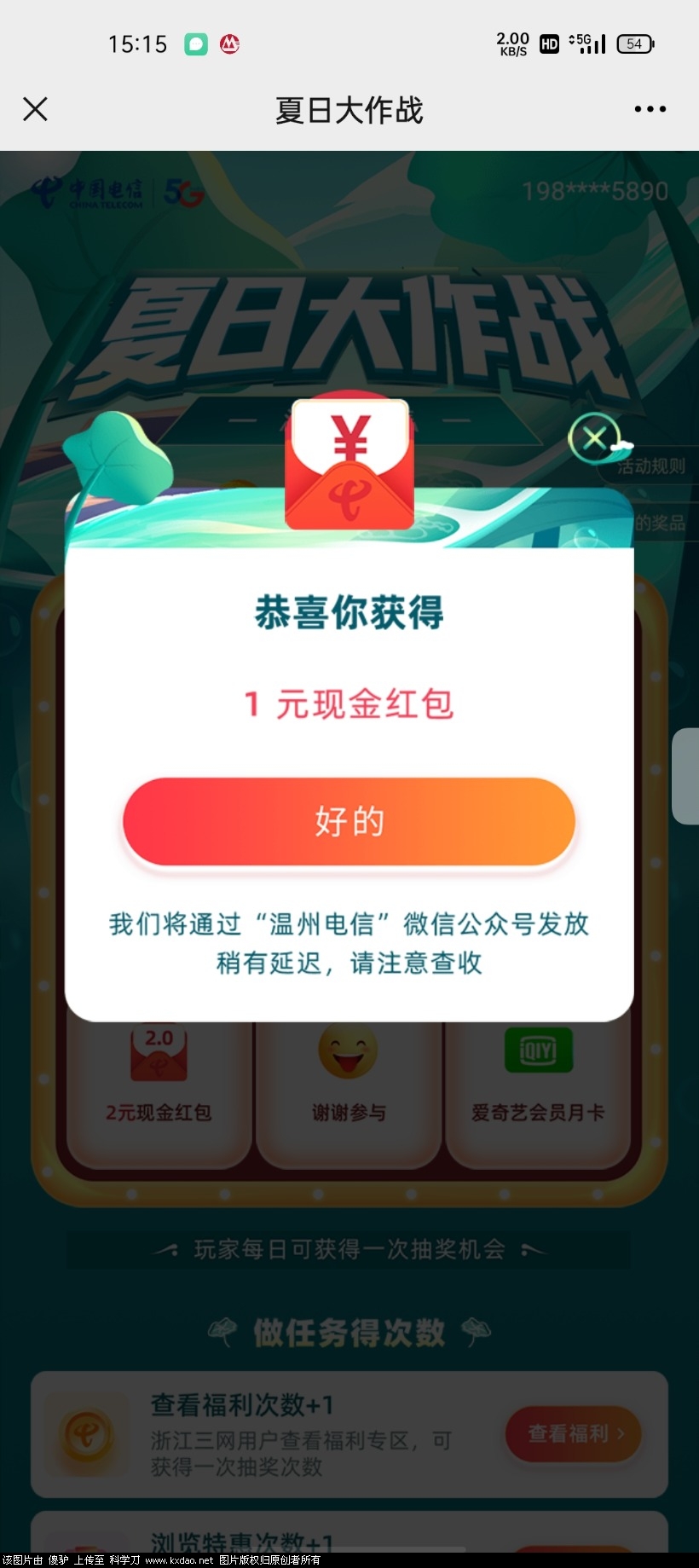Open the green messaging app icon in status bar
Image resolution: width=699 pixels, height=1568 pixels.
(196, 43)
